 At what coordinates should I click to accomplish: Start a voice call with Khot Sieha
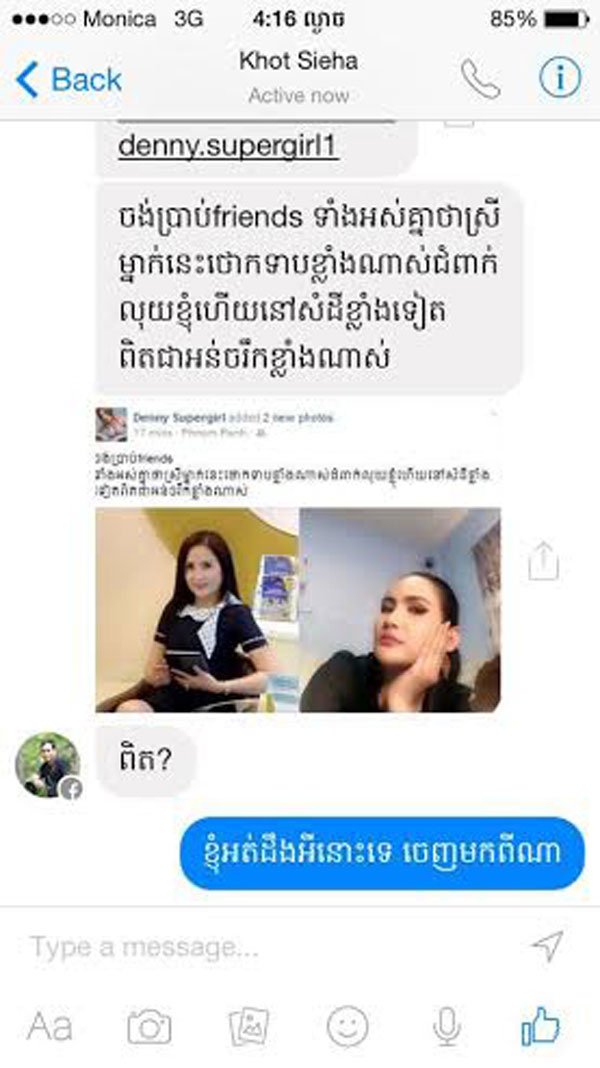pos(480,79)
